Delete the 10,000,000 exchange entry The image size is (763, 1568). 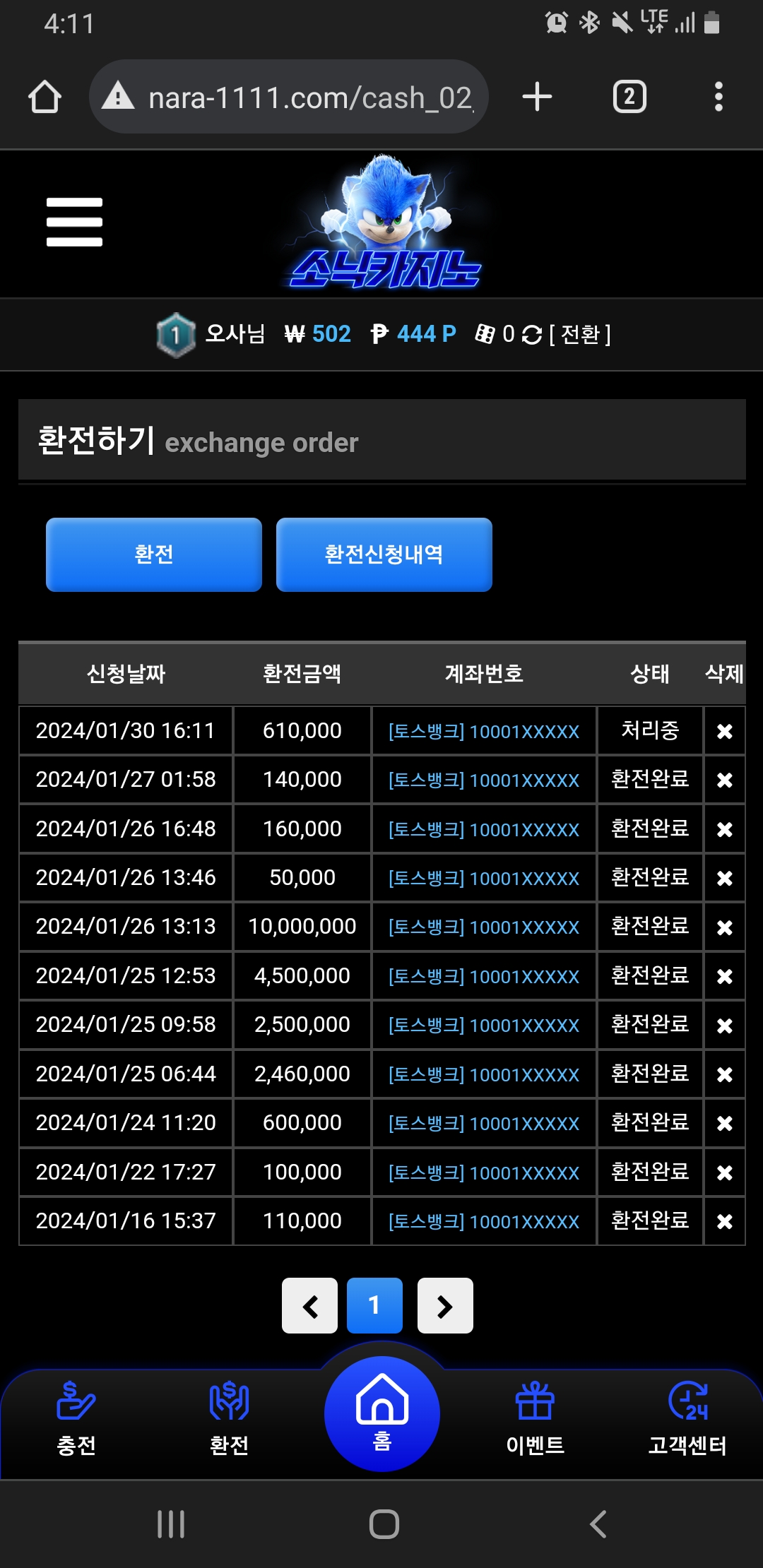tap(724, 927)
